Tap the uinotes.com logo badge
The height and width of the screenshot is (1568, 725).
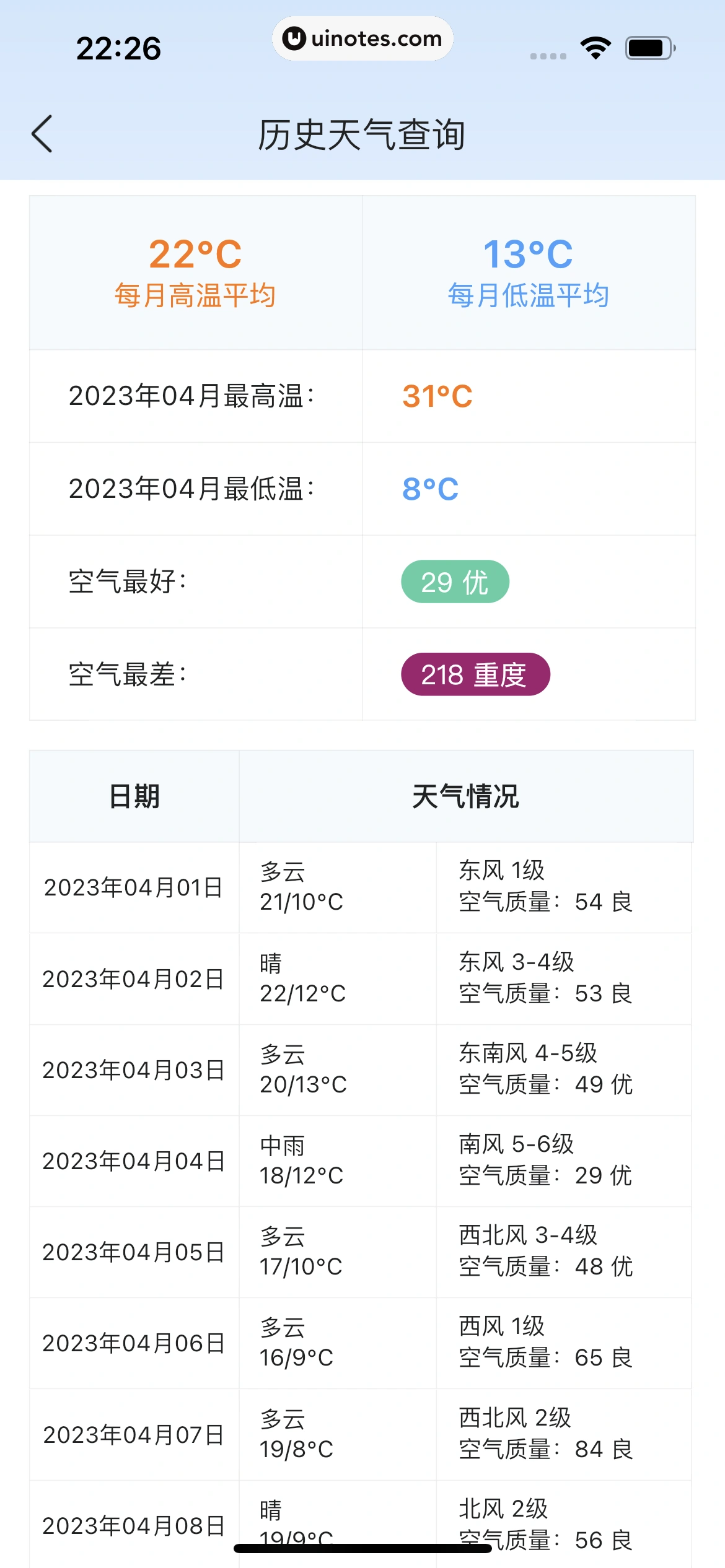[361, 38]
